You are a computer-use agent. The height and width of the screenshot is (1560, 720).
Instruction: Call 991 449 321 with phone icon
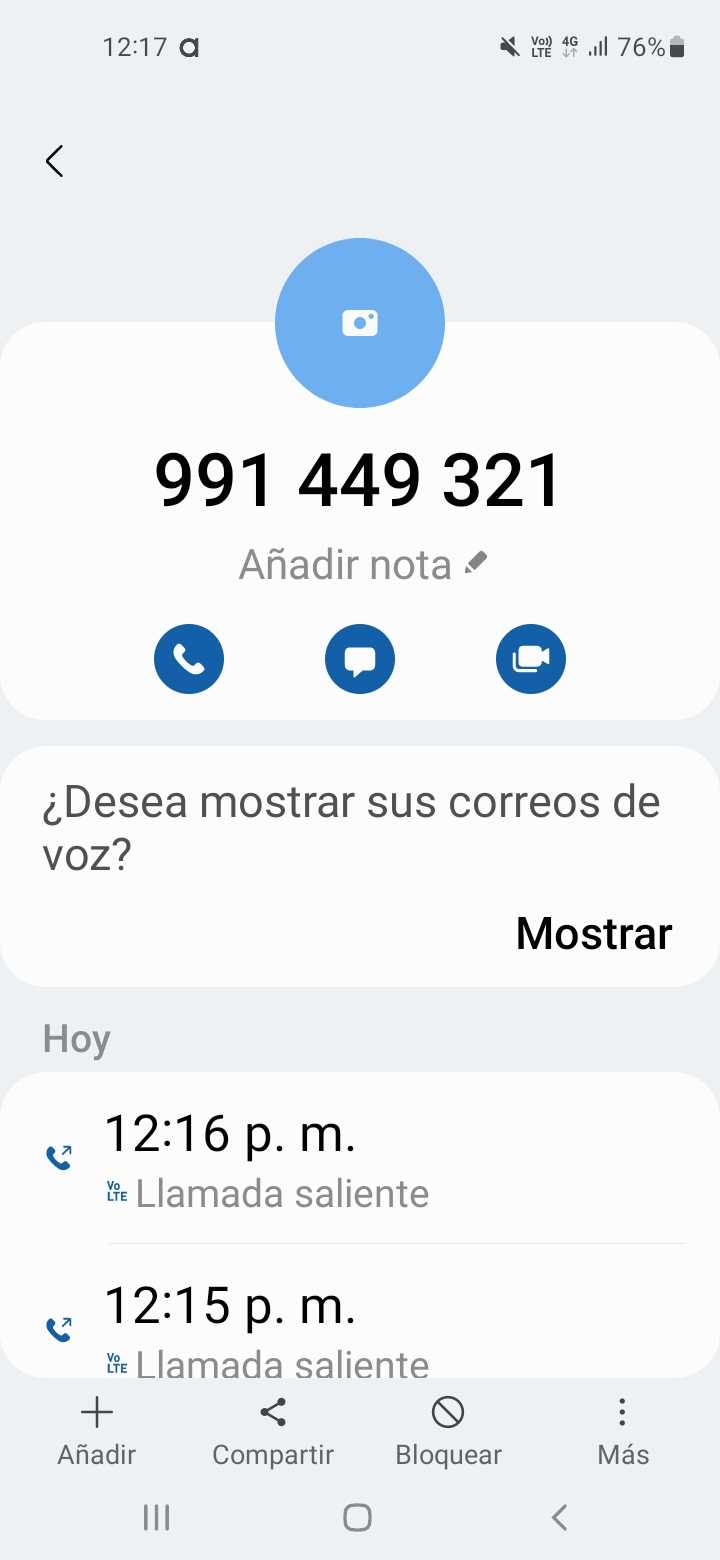click(189, 659)
